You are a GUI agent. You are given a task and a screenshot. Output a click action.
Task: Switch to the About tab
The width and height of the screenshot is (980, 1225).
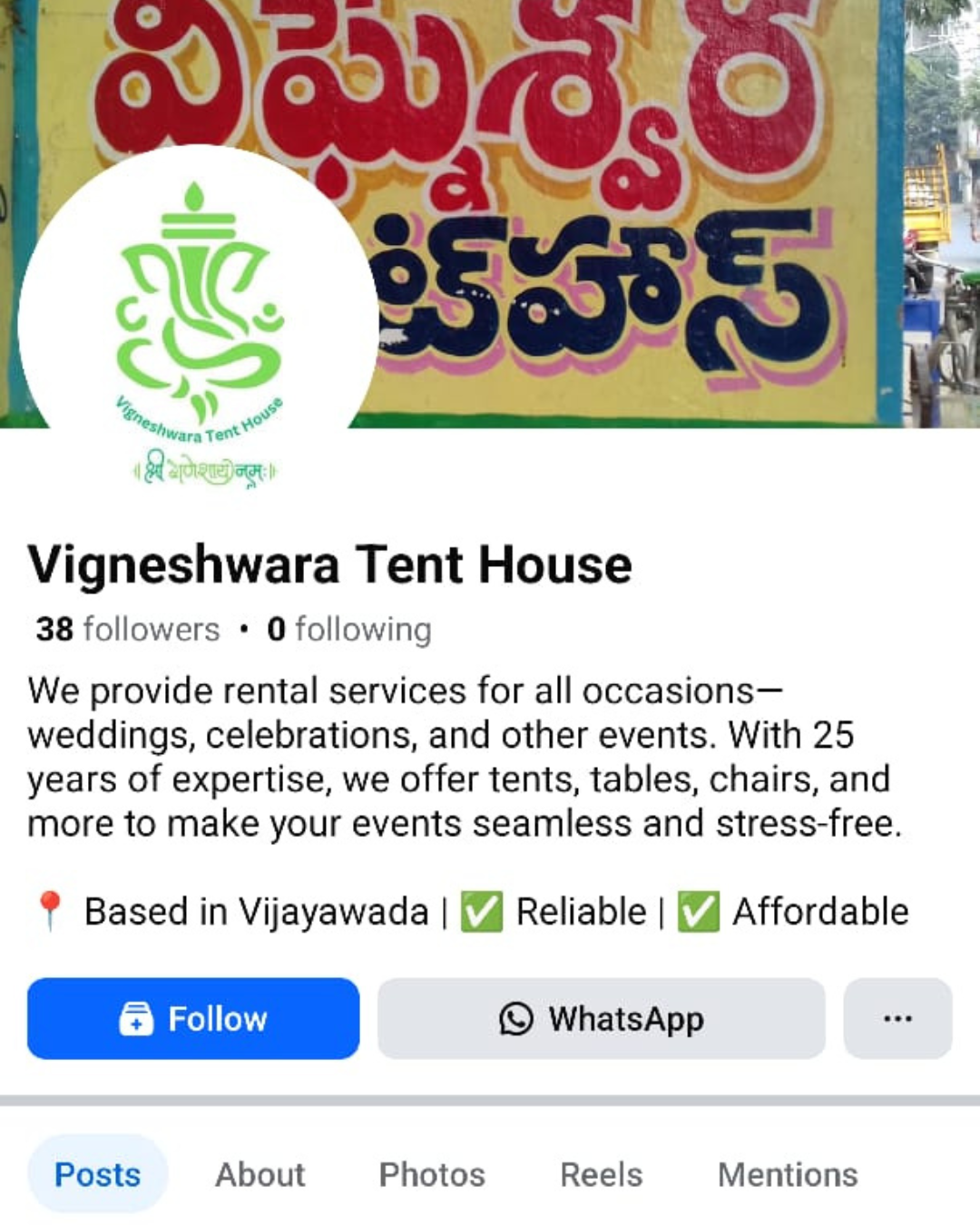pos(260,1174)
